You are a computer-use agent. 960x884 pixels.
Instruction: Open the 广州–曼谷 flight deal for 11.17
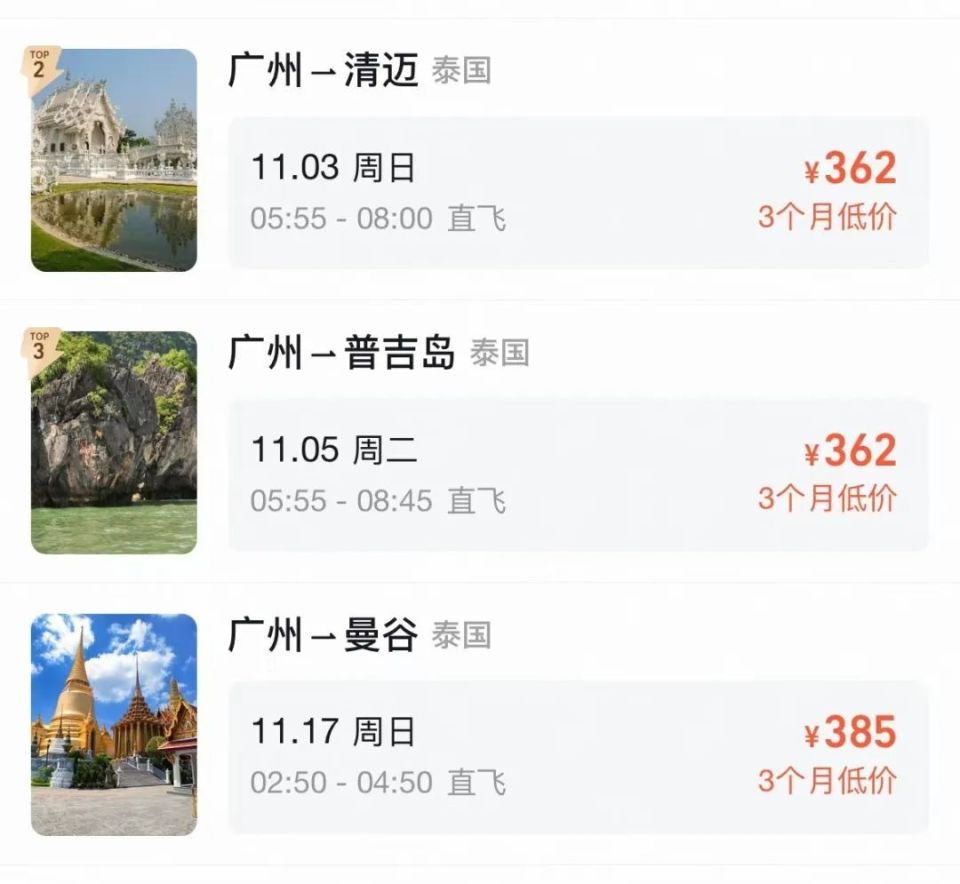pos(578,757)
